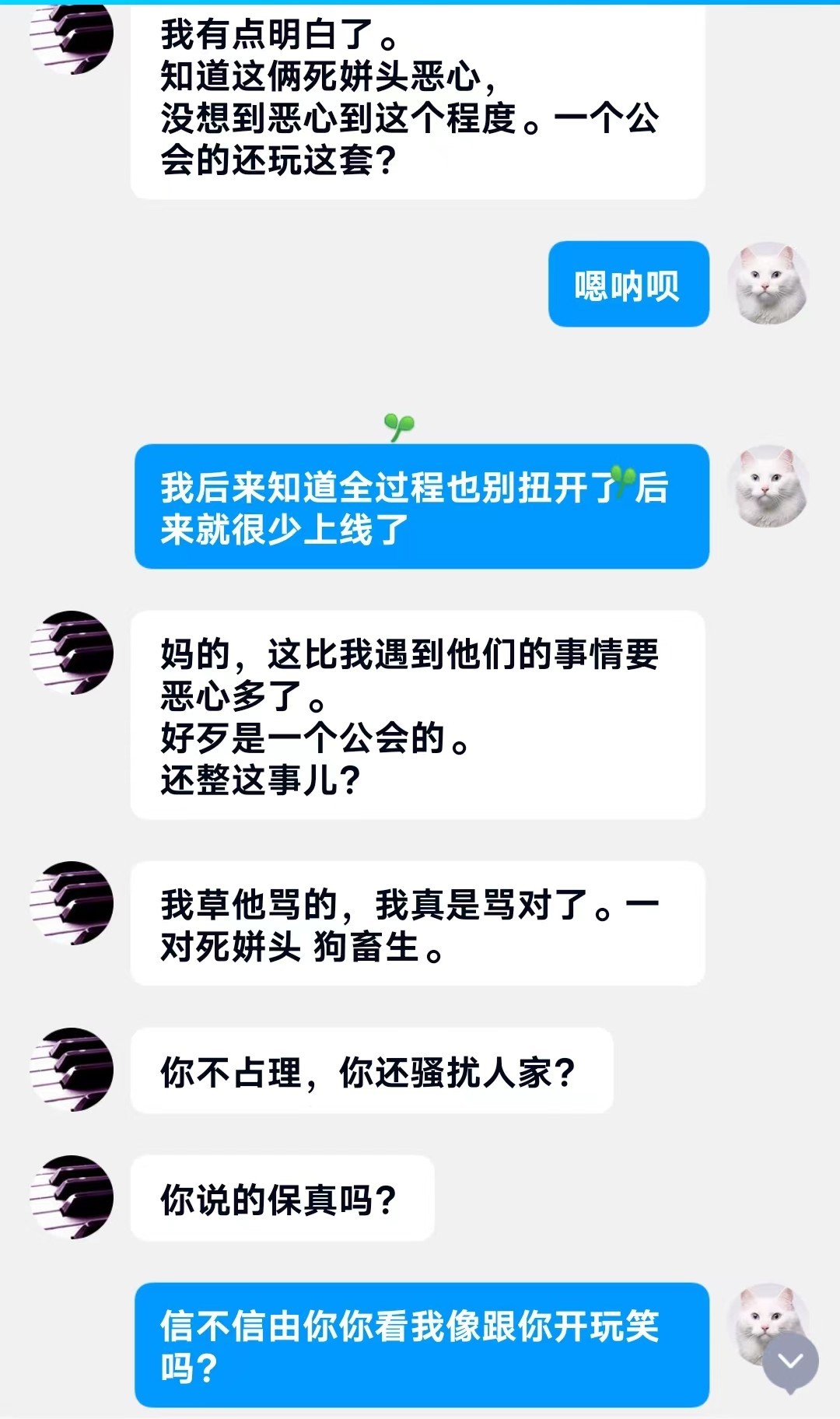Image resolution: width=840 pixels, height=1419 pixels.
Task: View profile from avatar beside "我草他骂的" message
Action: click(72, 902)
